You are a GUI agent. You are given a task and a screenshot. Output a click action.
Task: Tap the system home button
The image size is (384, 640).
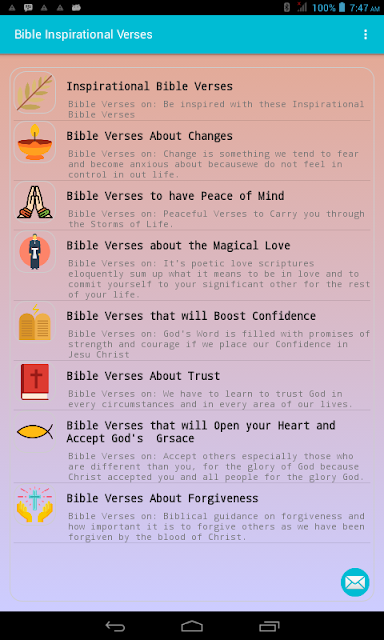point(192,626)
